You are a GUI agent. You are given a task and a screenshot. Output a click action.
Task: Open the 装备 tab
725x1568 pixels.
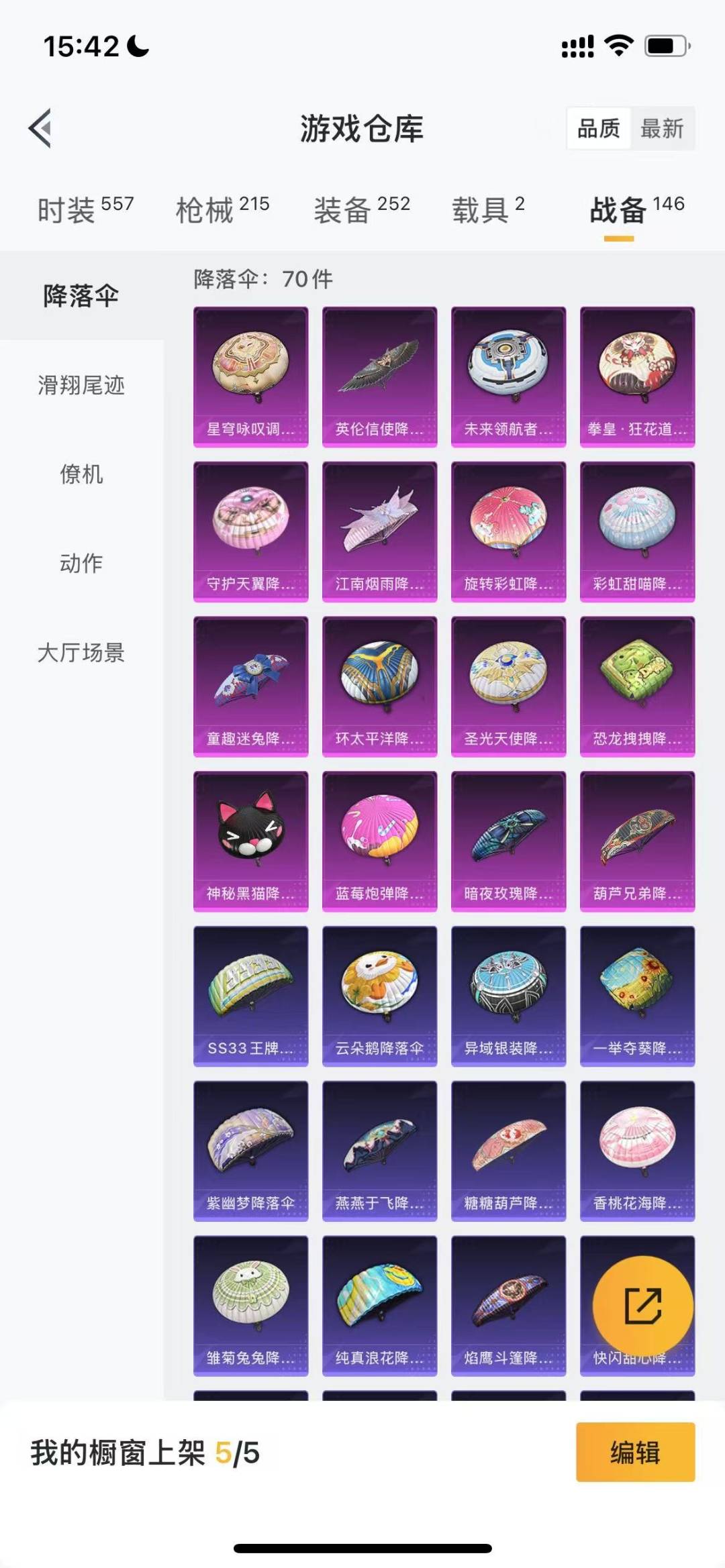pyautogui.click(x=362, y=209)
